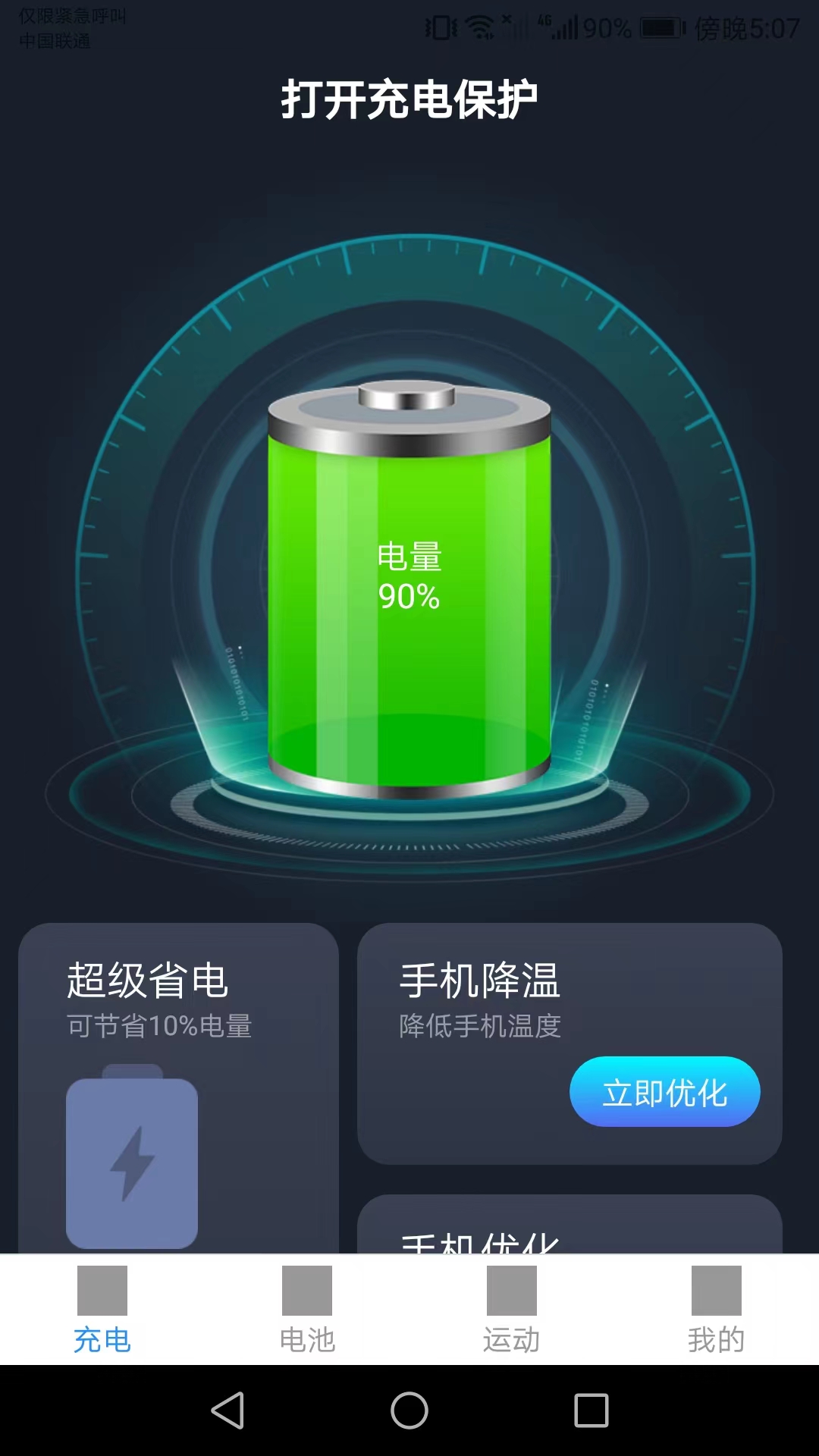Viewport: 819px width, 1456px height.
Task: Switch to the 运动 tab
Action: click(512, 1310)
